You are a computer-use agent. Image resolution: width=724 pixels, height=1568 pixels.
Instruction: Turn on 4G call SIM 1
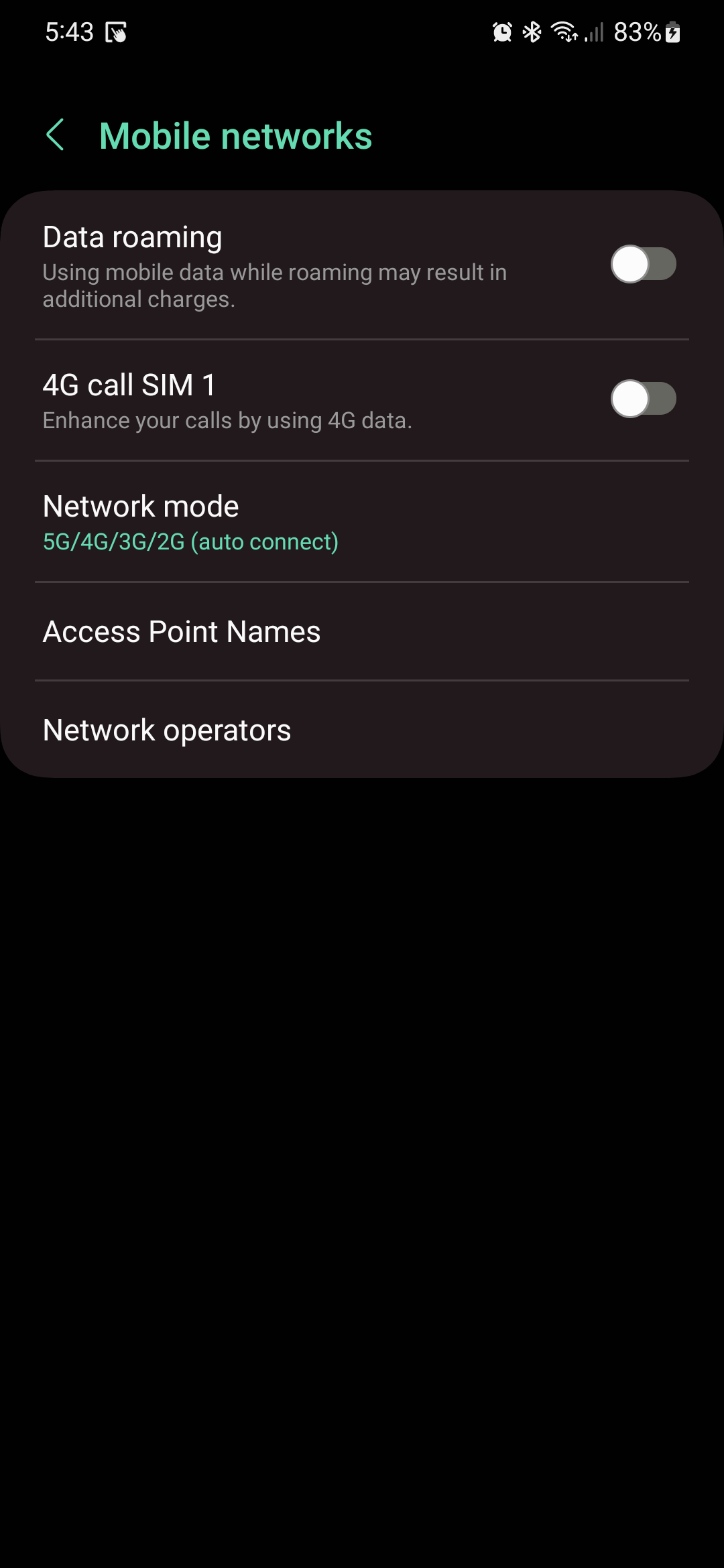(643, 399)
